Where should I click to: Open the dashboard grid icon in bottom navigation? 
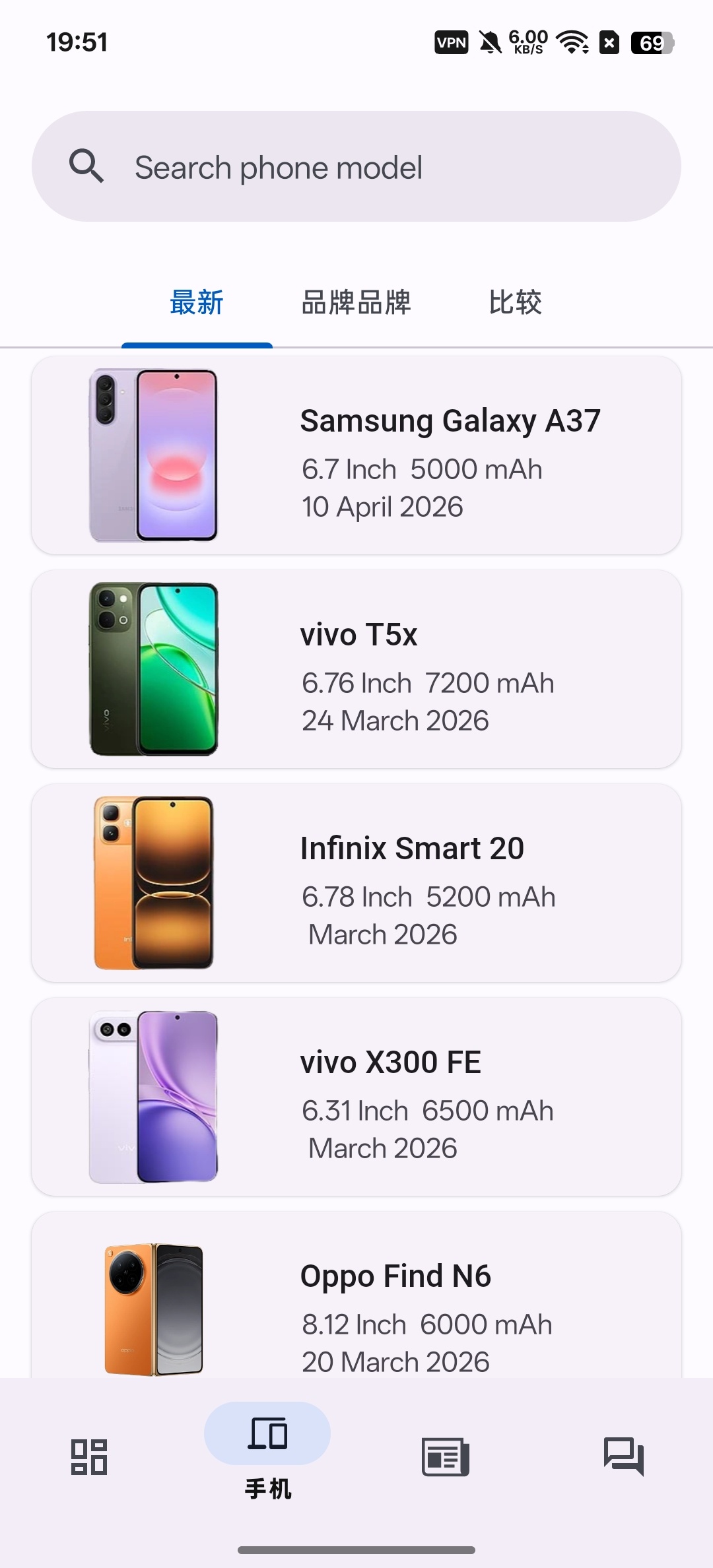[89, 1457]
